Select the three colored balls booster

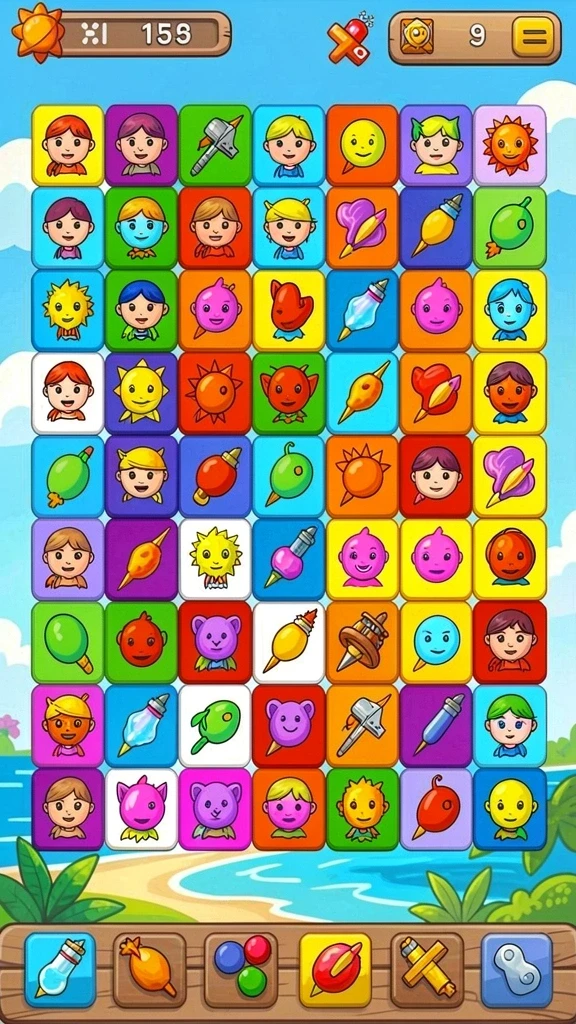click(x=241, y=970)
